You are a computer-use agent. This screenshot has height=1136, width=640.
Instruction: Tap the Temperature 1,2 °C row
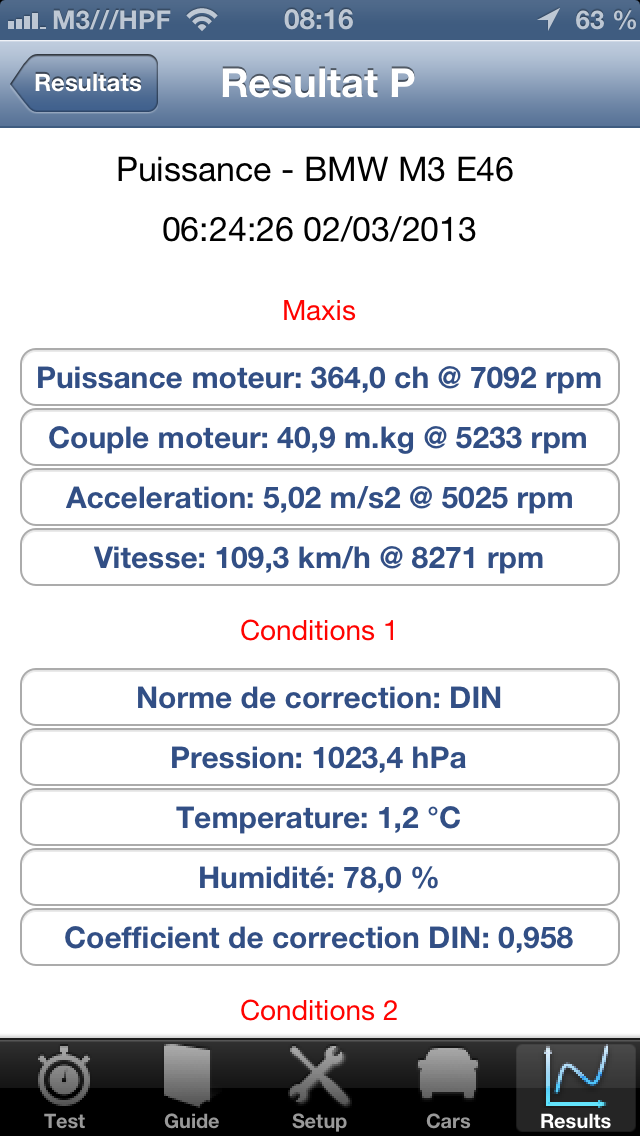320,817
